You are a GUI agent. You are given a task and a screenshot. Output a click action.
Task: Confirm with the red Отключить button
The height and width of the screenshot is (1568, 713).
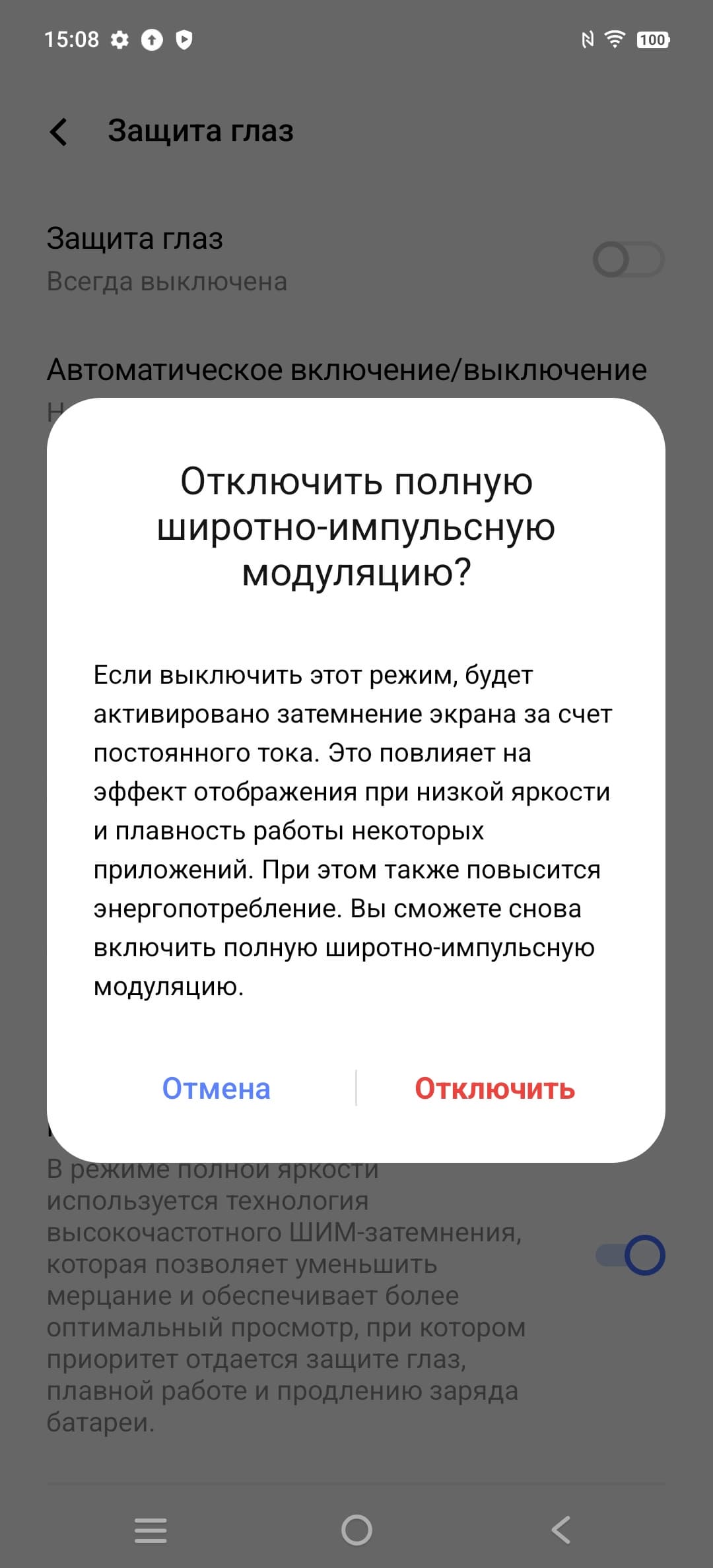click(494, 1088)
